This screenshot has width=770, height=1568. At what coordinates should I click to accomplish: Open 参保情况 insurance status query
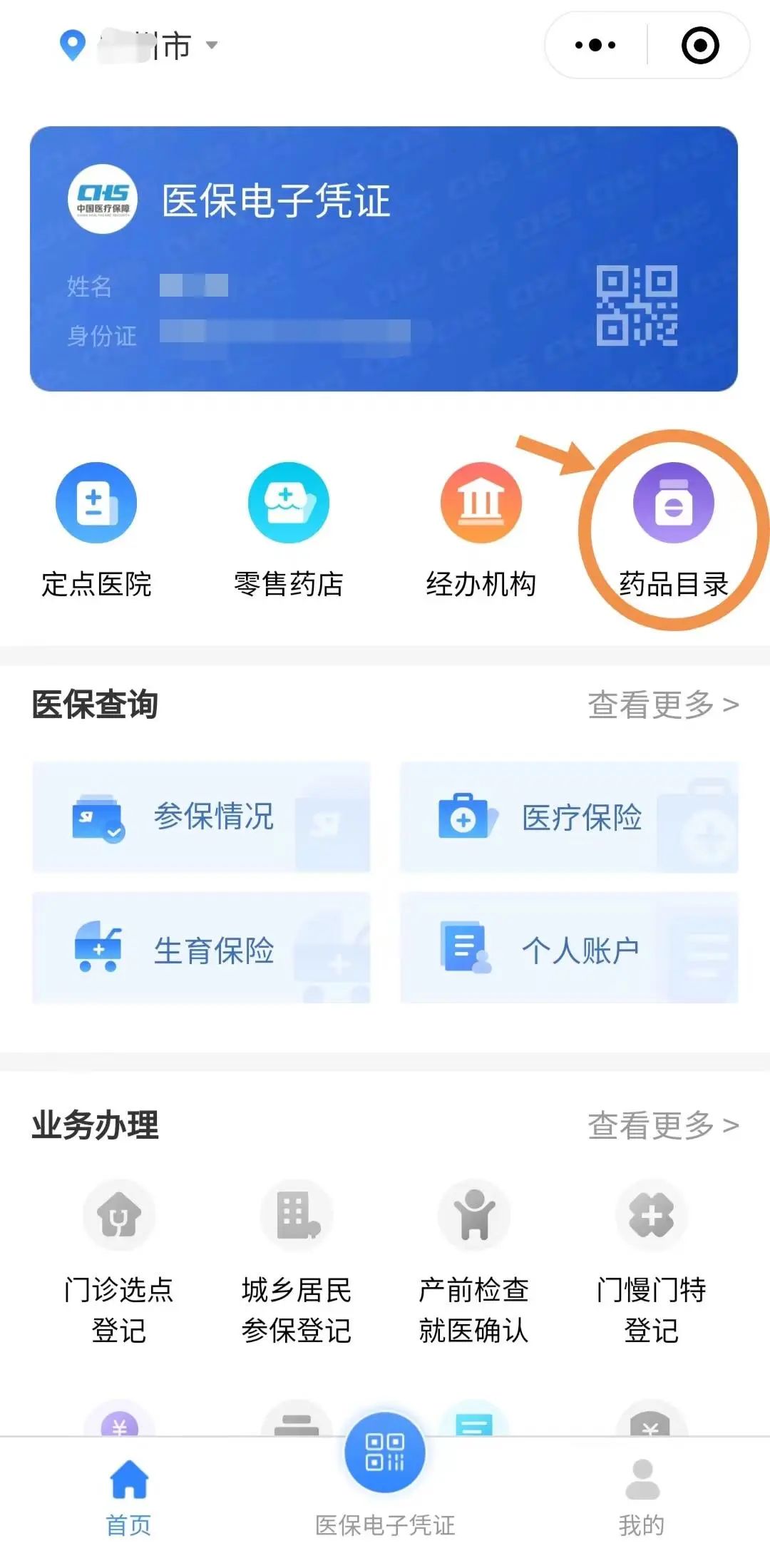click(x=201, y=819)
